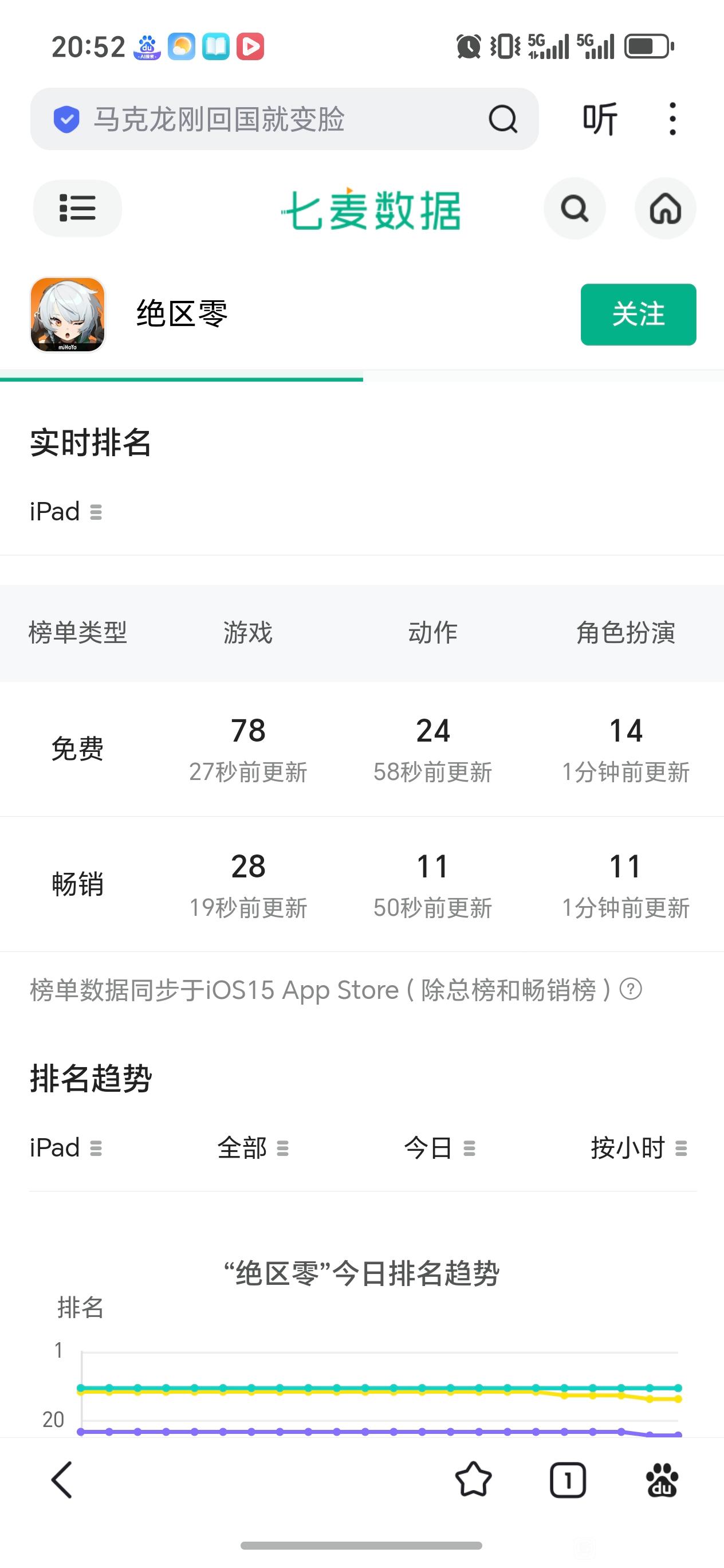Image resolution: width=724 pixels, height=1568 pixels.
Task: Go back to the previous page
Action: pos(61,1480)
